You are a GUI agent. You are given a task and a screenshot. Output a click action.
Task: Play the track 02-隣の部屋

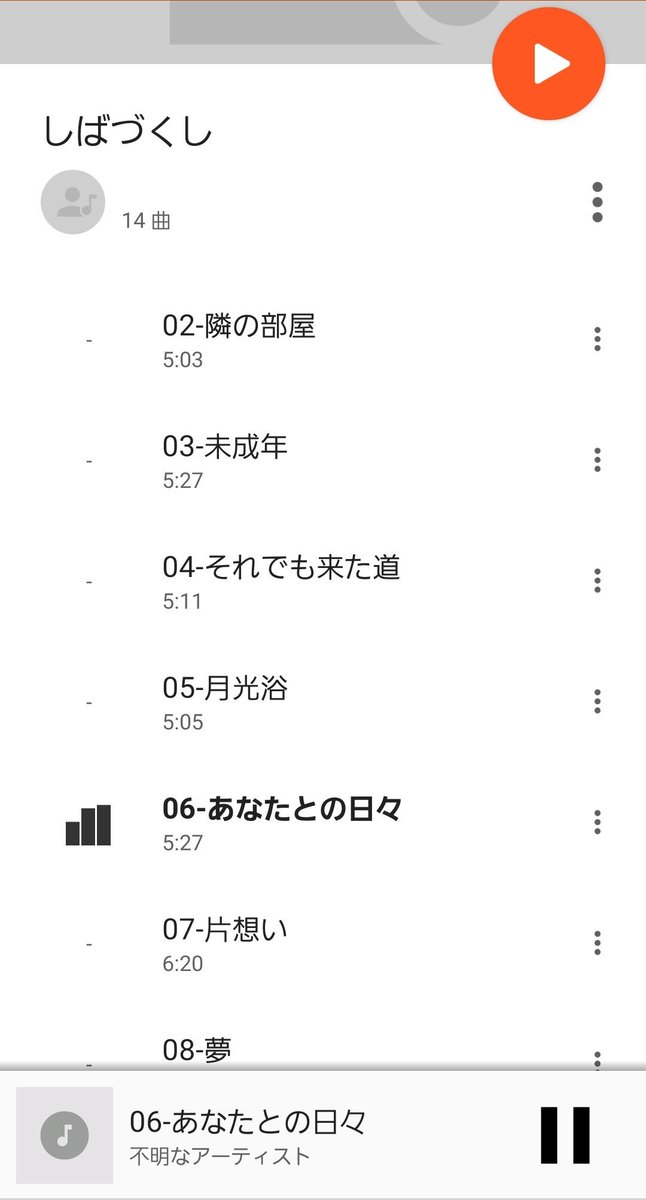323,340
